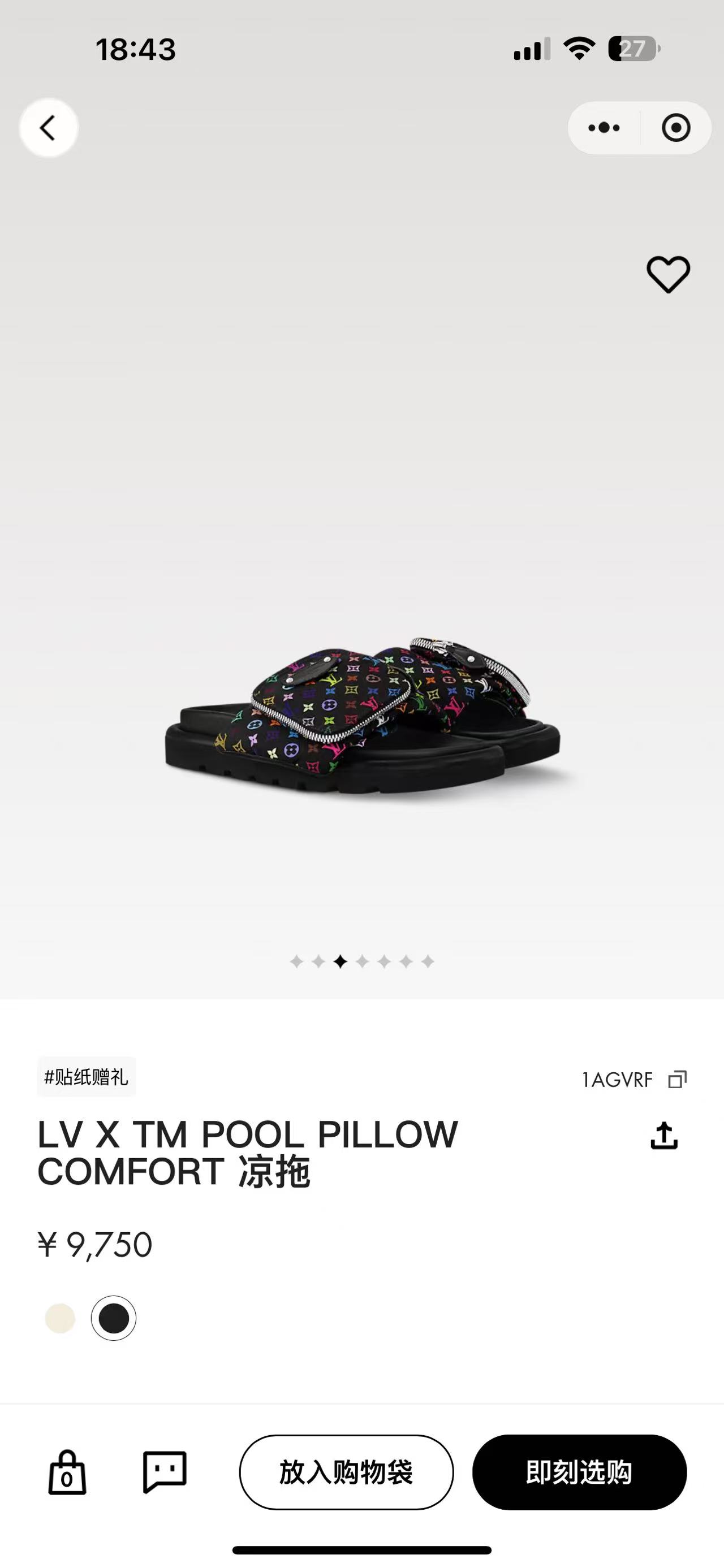Tap 即刻选购 to buy now
This screenshot has width=724, height=1568.
(579, 1472)
